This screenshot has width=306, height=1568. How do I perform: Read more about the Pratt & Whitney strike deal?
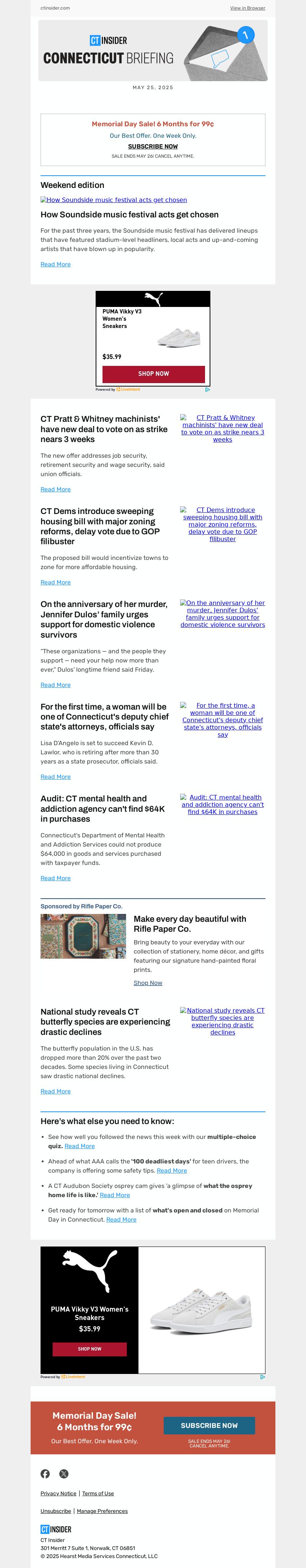(55, 489)
